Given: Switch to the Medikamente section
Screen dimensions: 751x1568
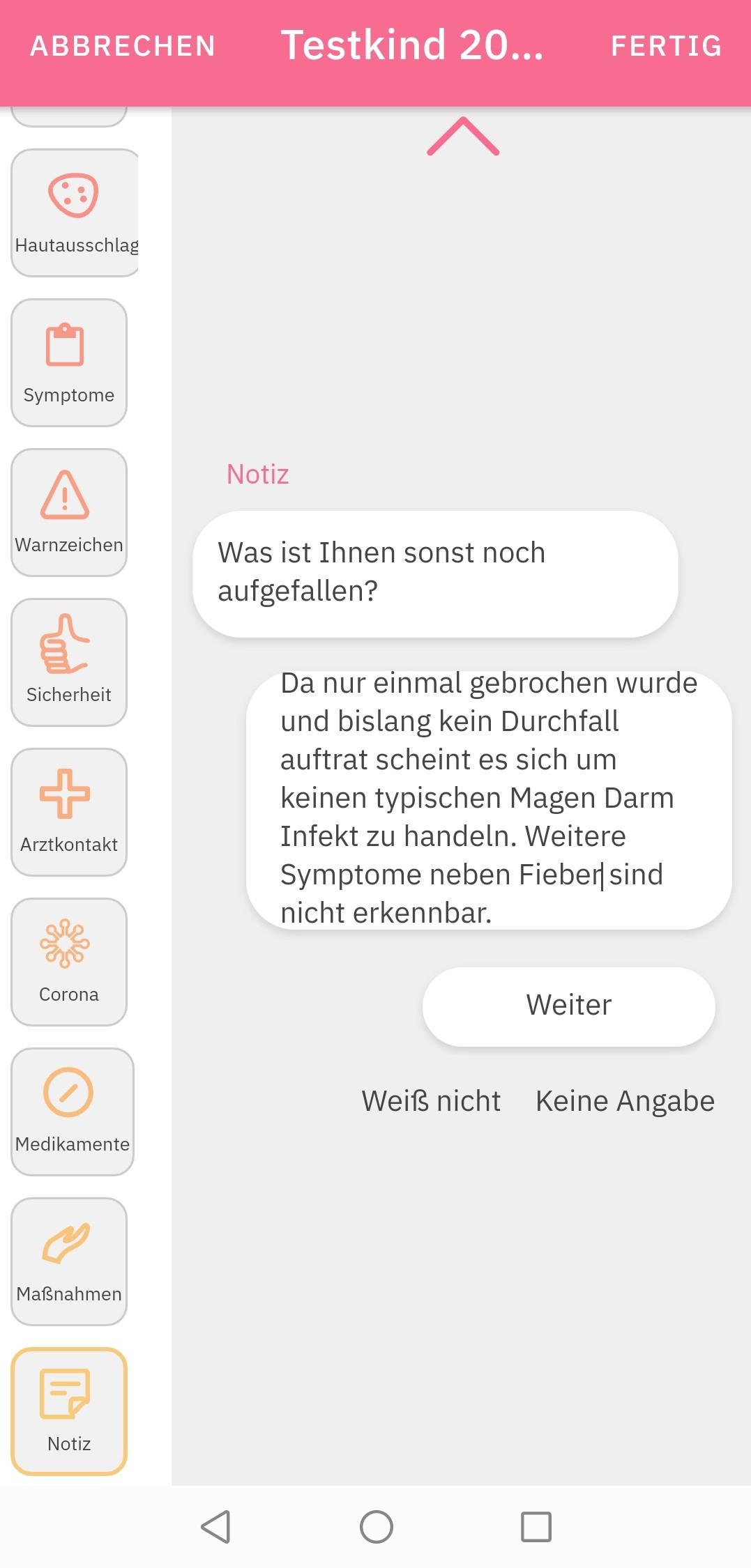Looking at the screenshot, I should click(x=72, y=1112).
